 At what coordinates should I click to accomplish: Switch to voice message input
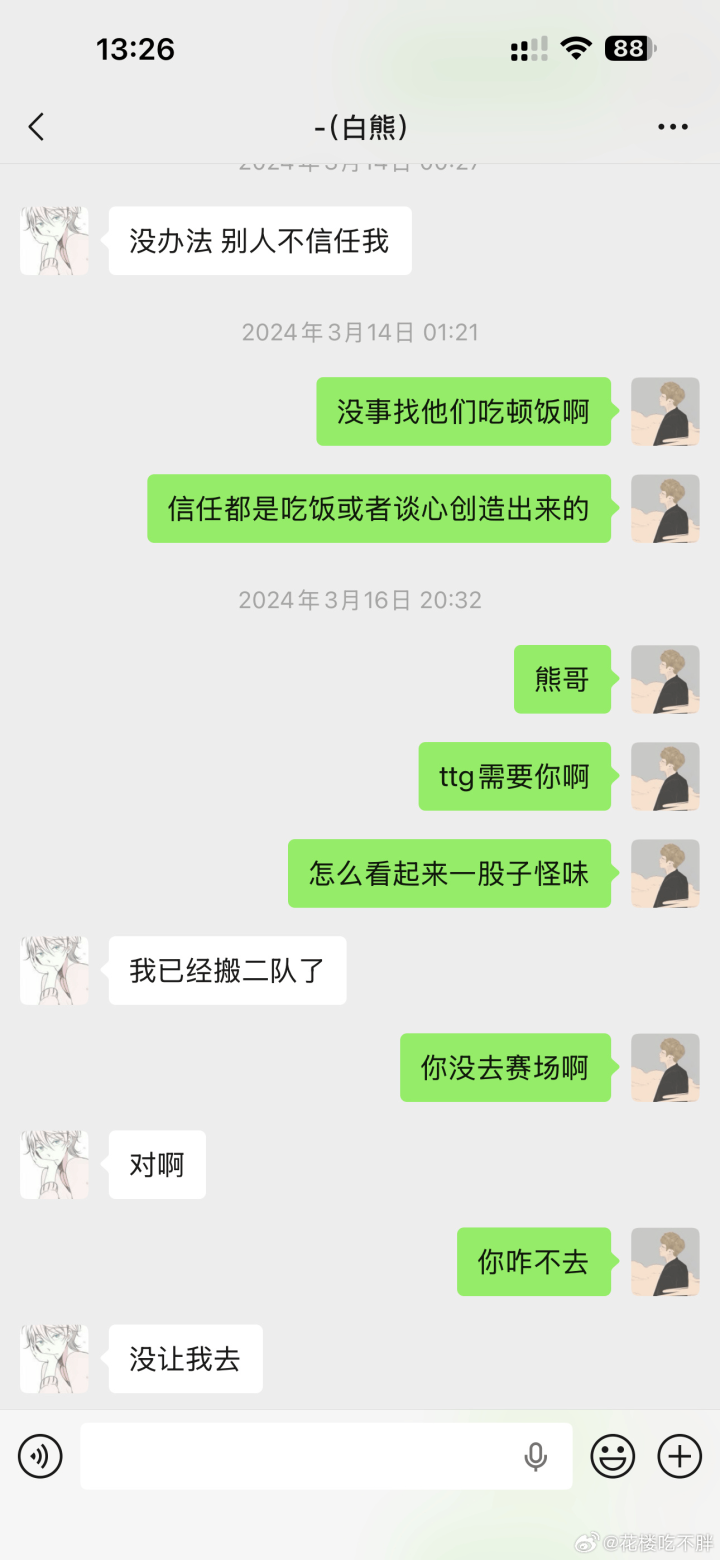coord(40,1456)
